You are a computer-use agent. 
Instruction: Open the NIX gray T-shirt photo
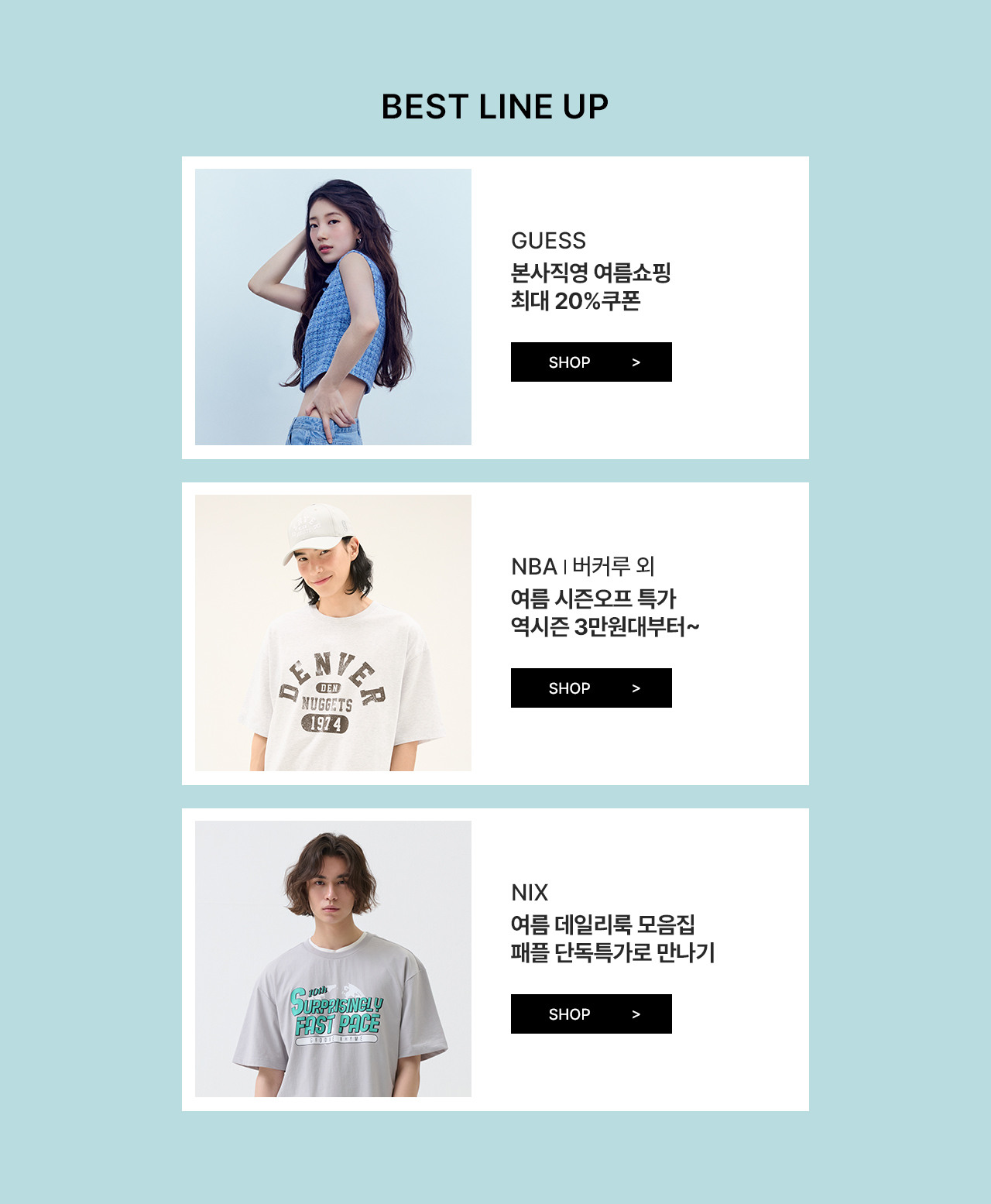point(333,959)
